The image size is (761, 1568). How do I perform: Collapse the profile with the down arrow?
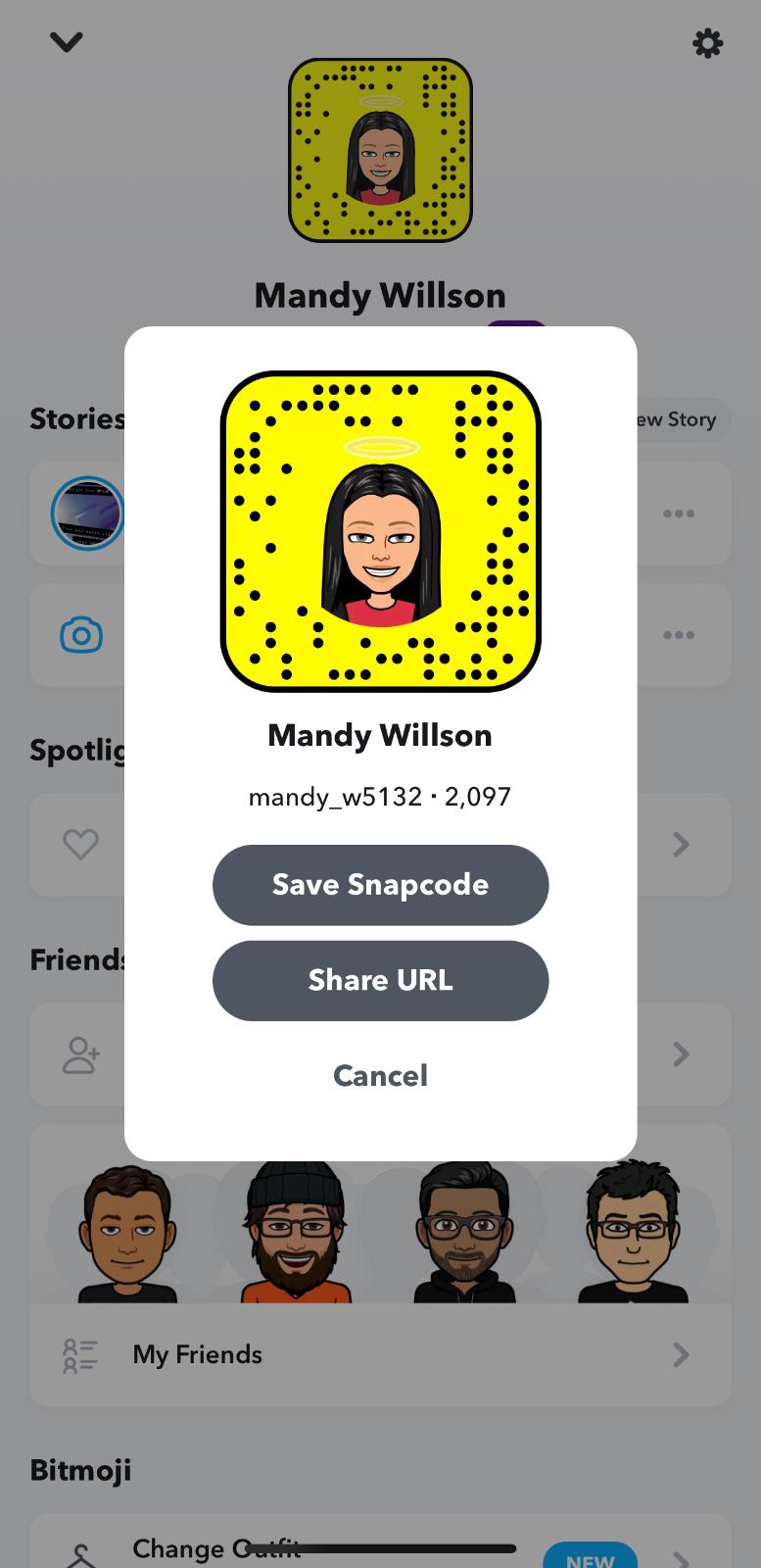pos(66,42)
